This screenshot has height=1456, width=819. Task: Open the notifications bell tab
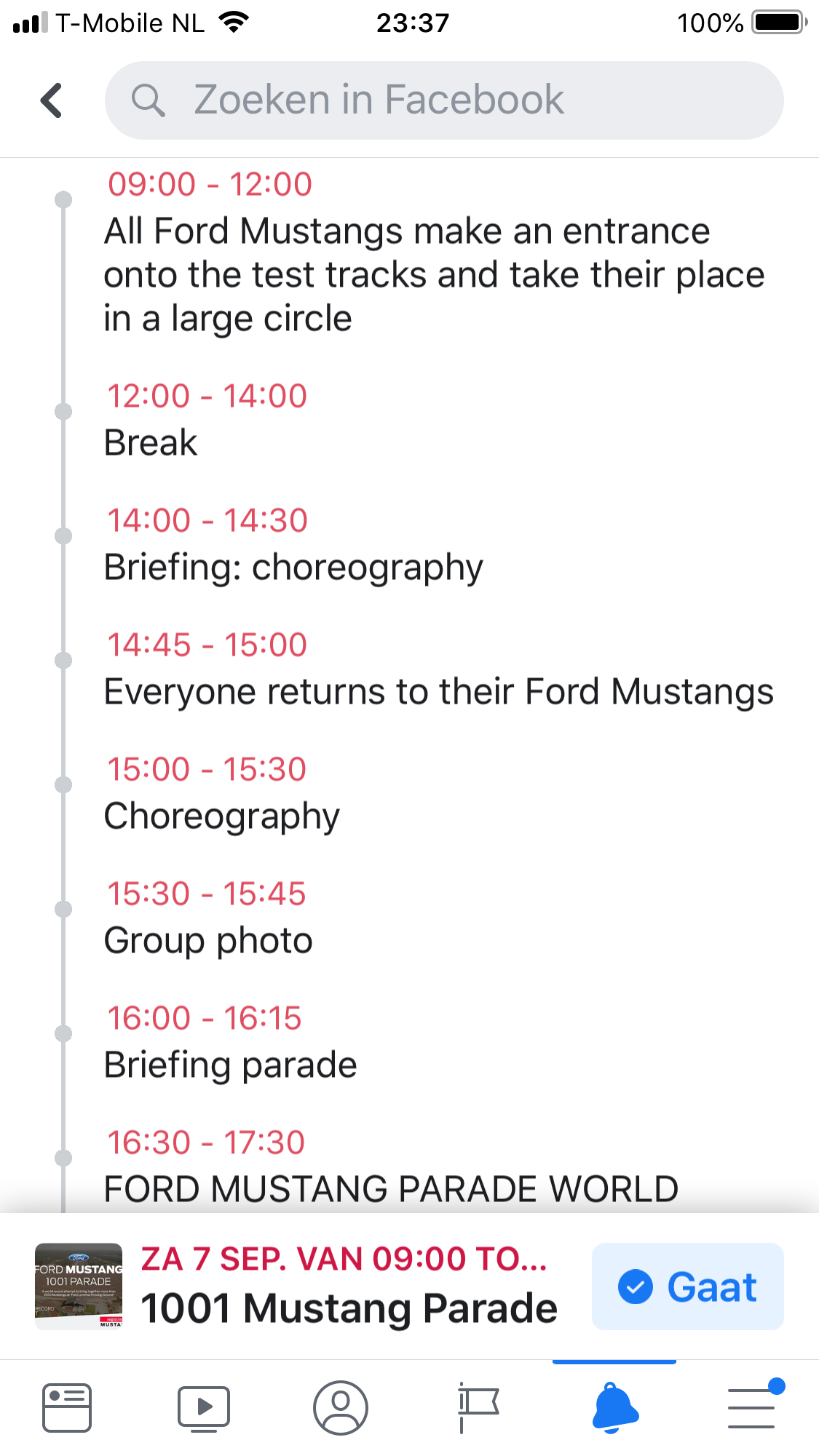coord(614,1407)
